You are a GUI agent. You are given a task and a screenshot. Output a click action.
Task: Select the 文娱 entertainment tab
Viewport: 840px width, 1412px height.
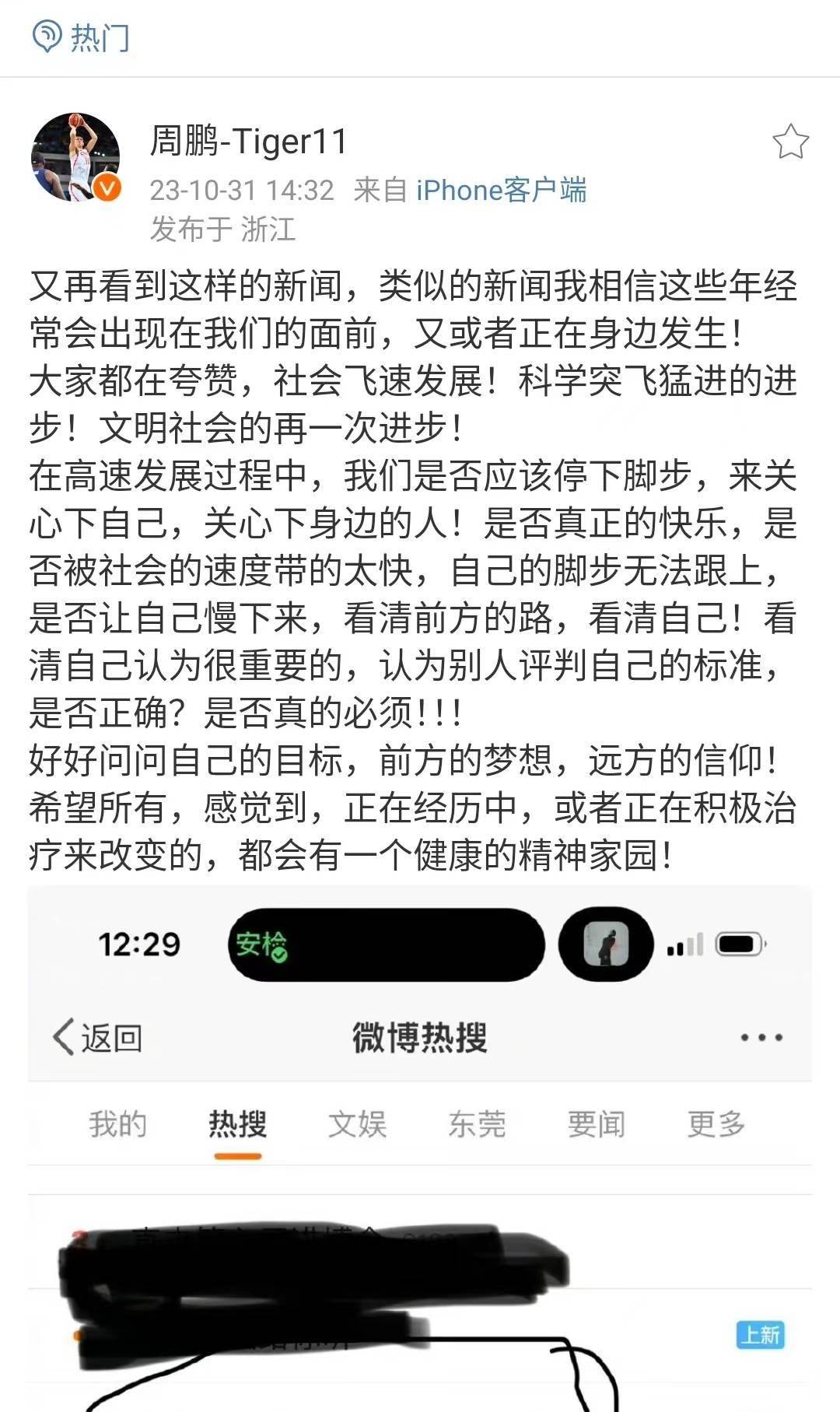click(x=358, y=1123)
